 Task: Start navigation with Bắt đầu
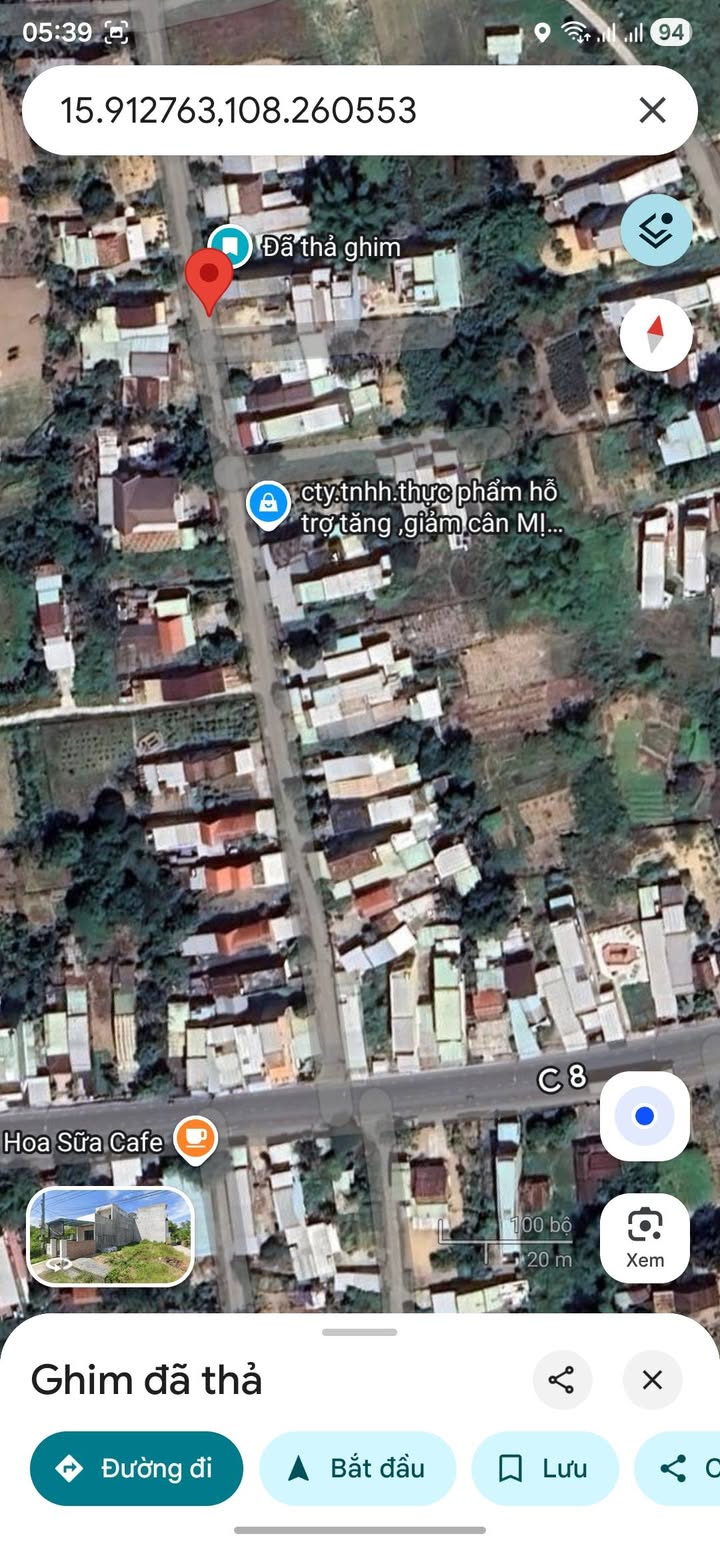[358, 1468]
